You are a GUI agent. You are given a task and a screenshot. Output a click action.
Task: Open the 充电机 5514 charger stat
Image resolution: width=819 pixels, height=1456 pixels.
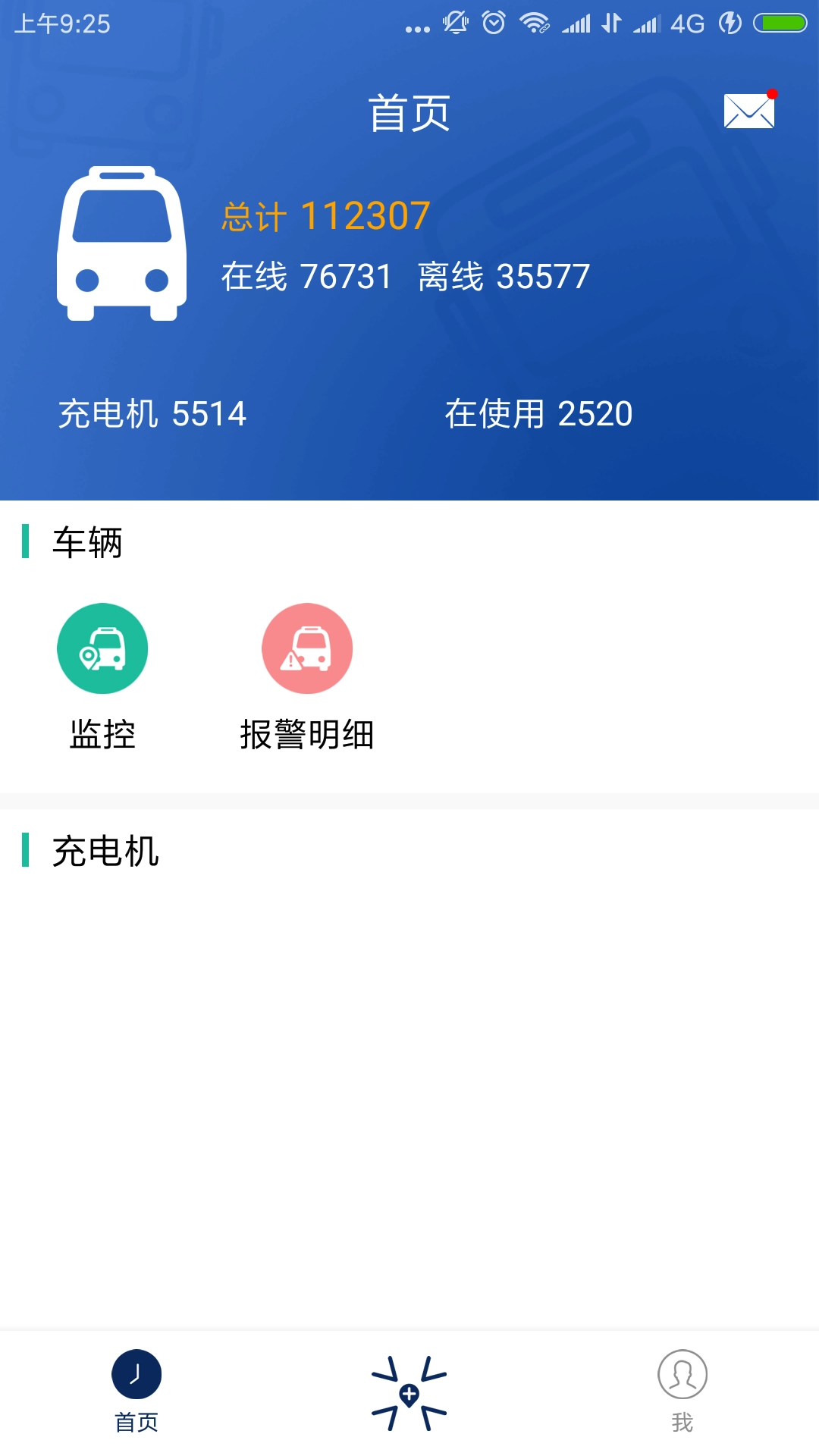tap(152, 414)
